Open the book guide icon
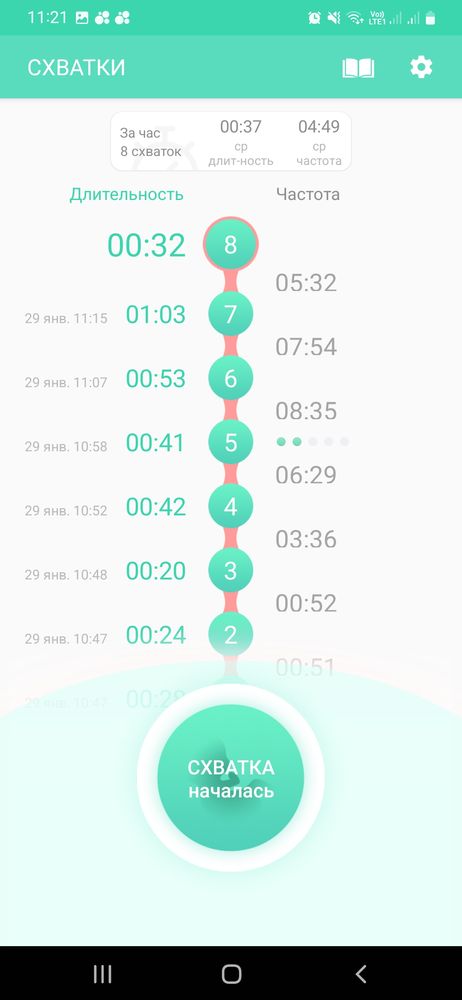 pyautogui.click(x=358, y=68)
